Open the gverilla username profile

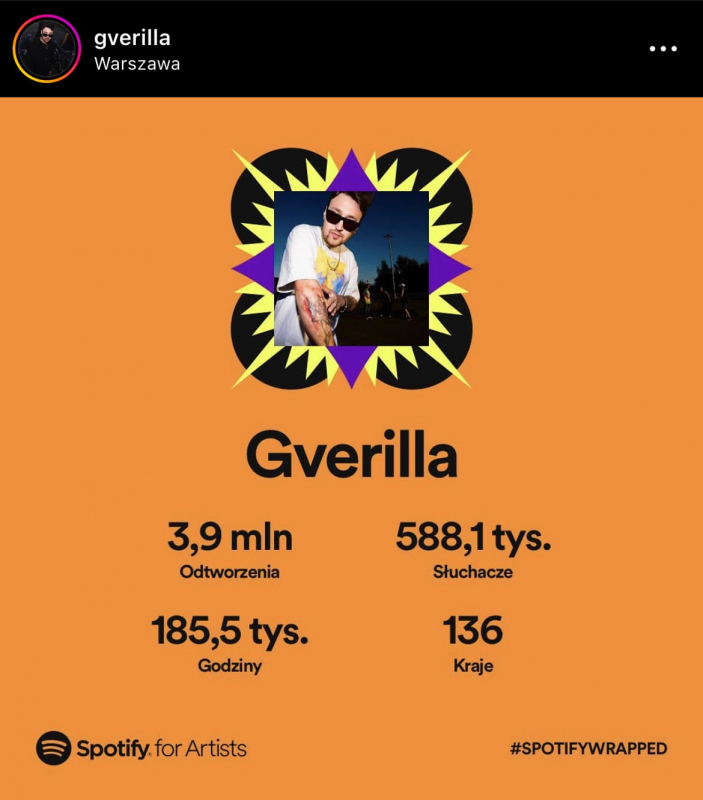[x=131, y=37]
